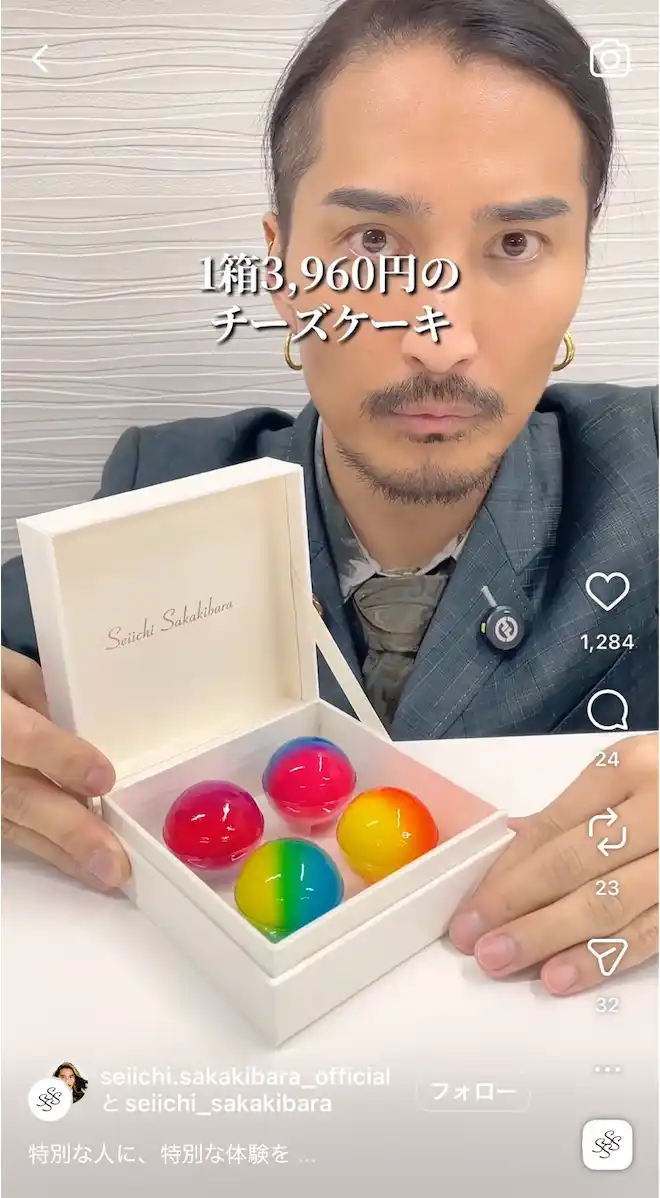The height and width of the screenshot is (1198, 660).
Task: Open the three-dot more options menu
Action: pos(607,1069)
